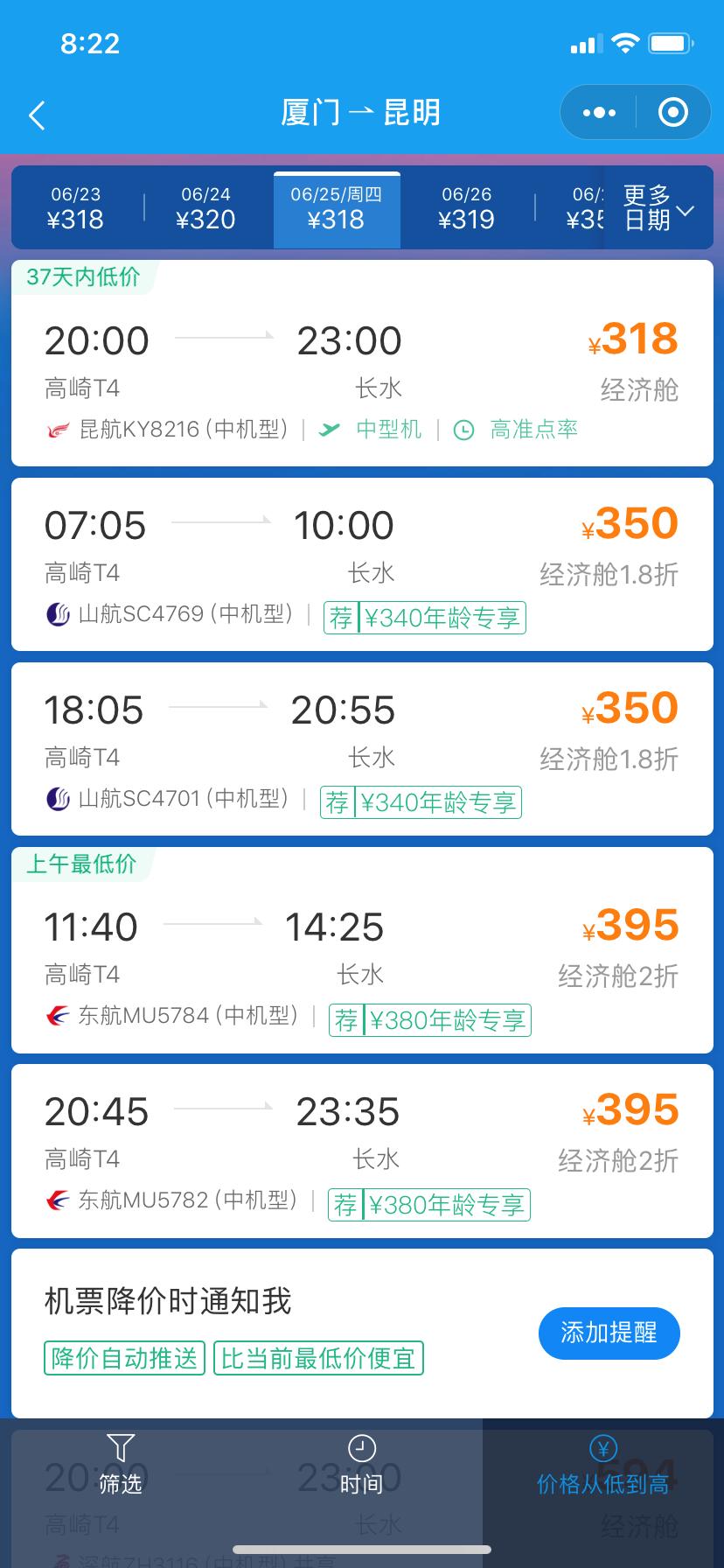This screenshot has width=724, height=1568.
Task: Select the 06/23 date tab
Action: (x=76, y=208)
